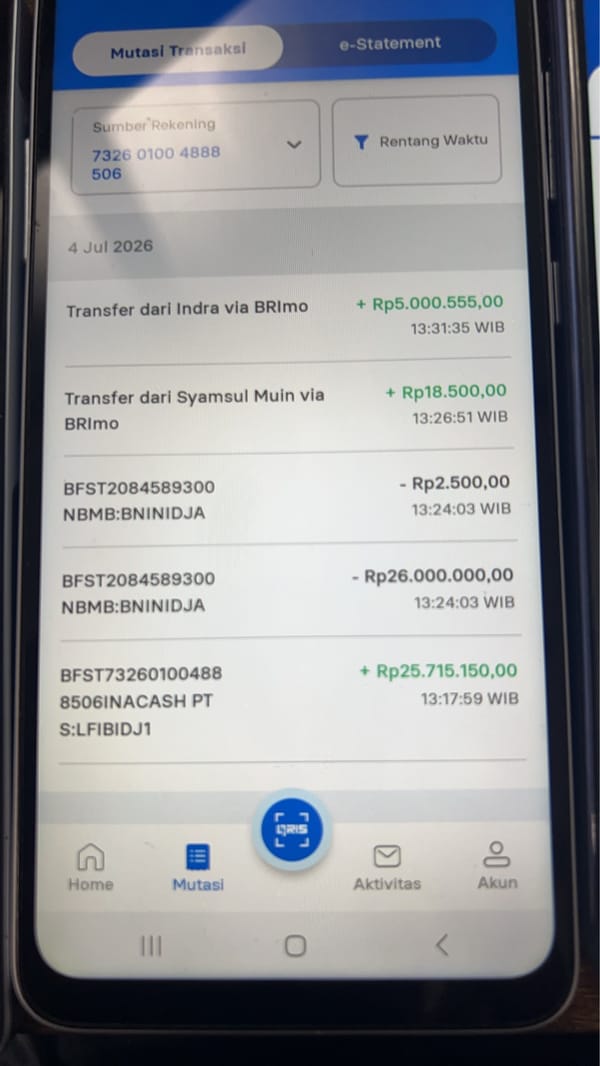Select the Mutasi Transaksi tab

click(178, 50)
